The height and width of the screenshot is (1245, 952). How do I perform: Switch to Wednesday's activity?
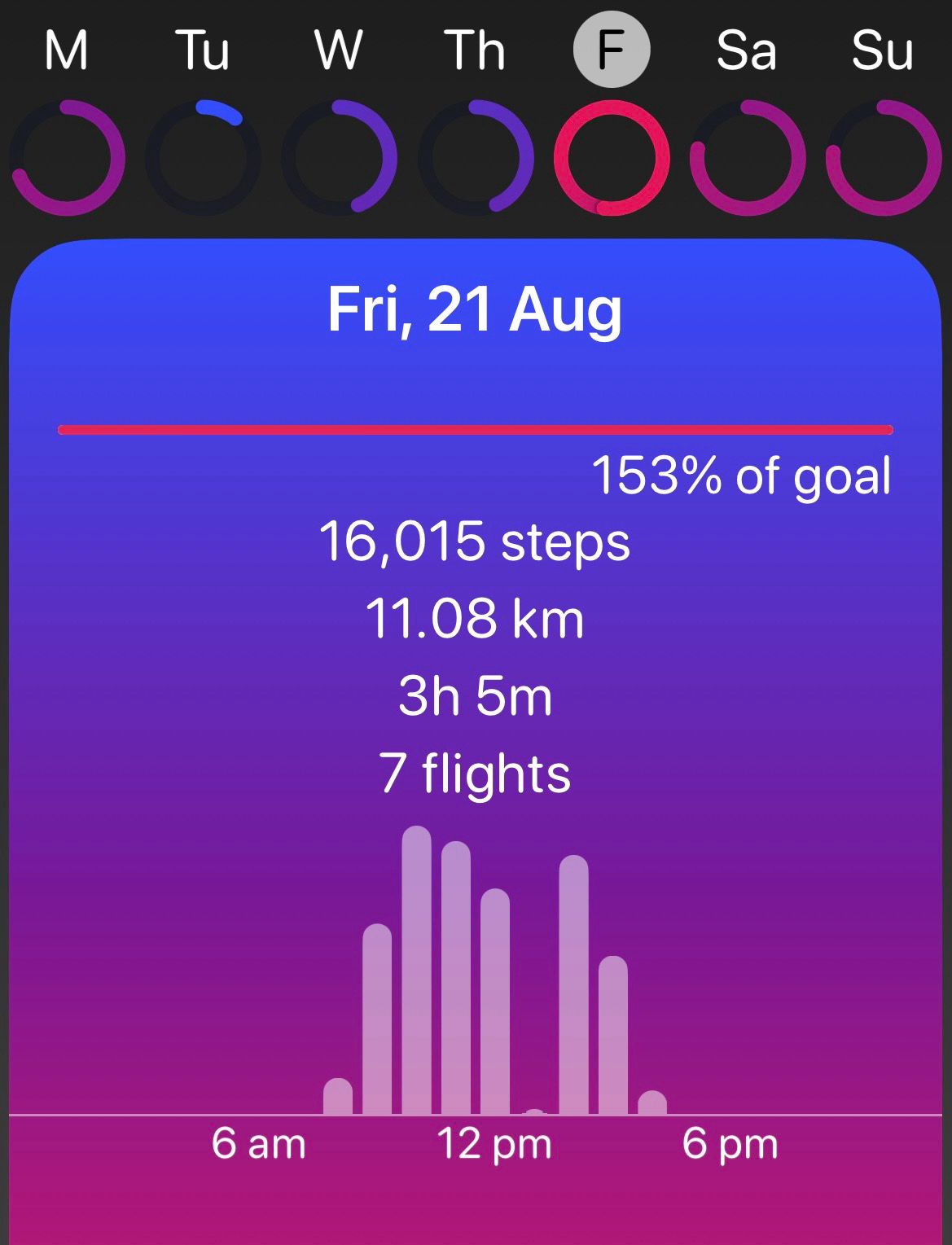[339, 50]
